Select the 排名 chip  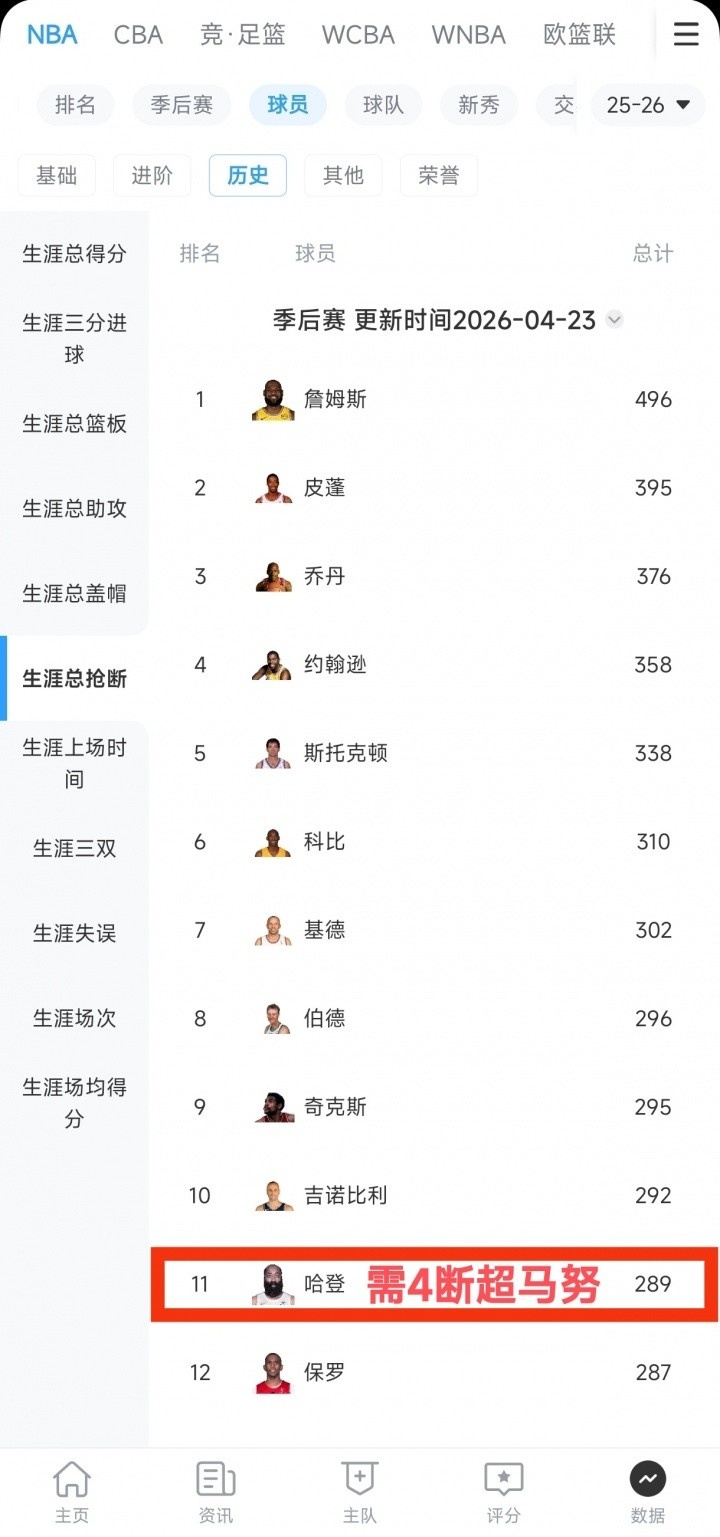(75, 105)
